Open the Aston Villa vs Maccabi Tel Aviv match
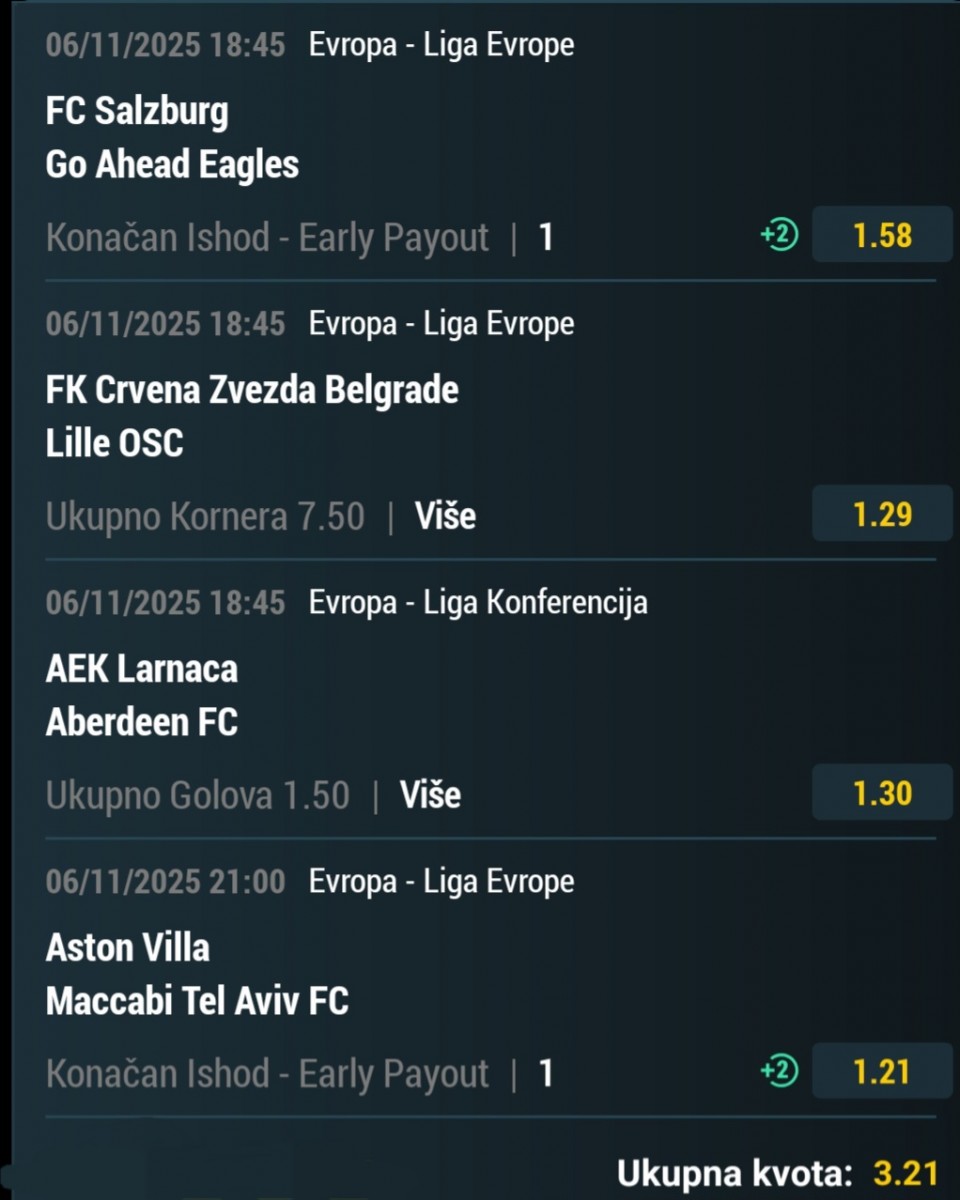The width and height of the screenshot is (960, 1200). pyautogui.click(x=197, y=974)
